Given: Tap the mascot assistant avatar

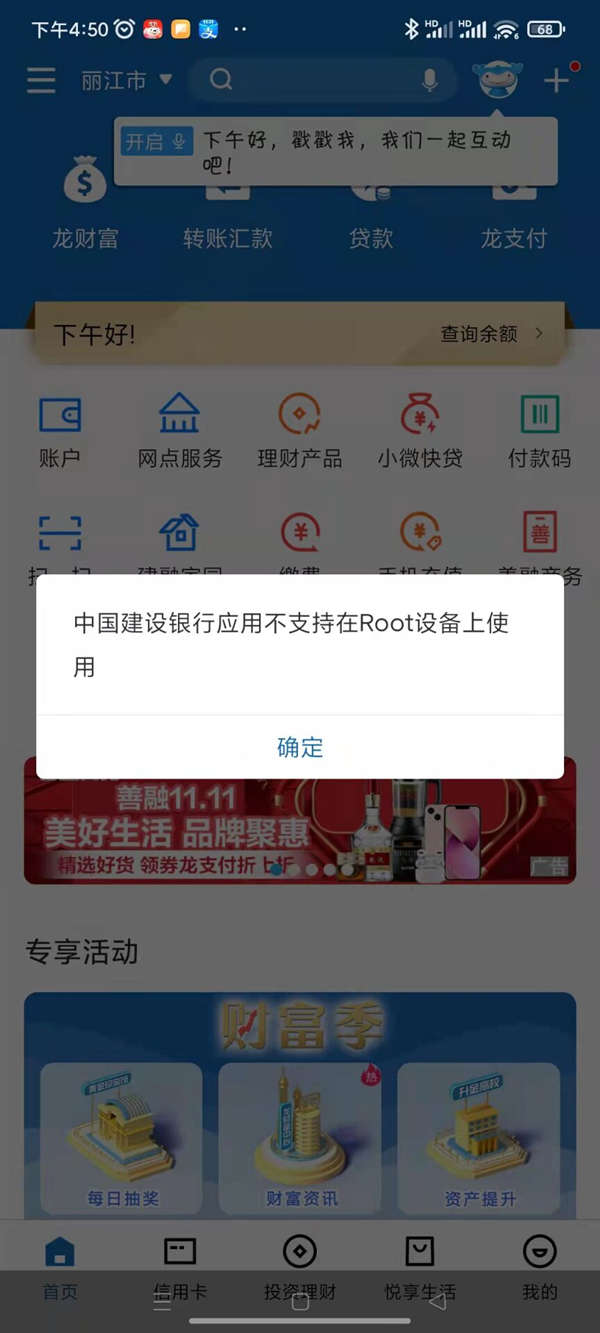Looking at the screenshot, I should [500, 80].
